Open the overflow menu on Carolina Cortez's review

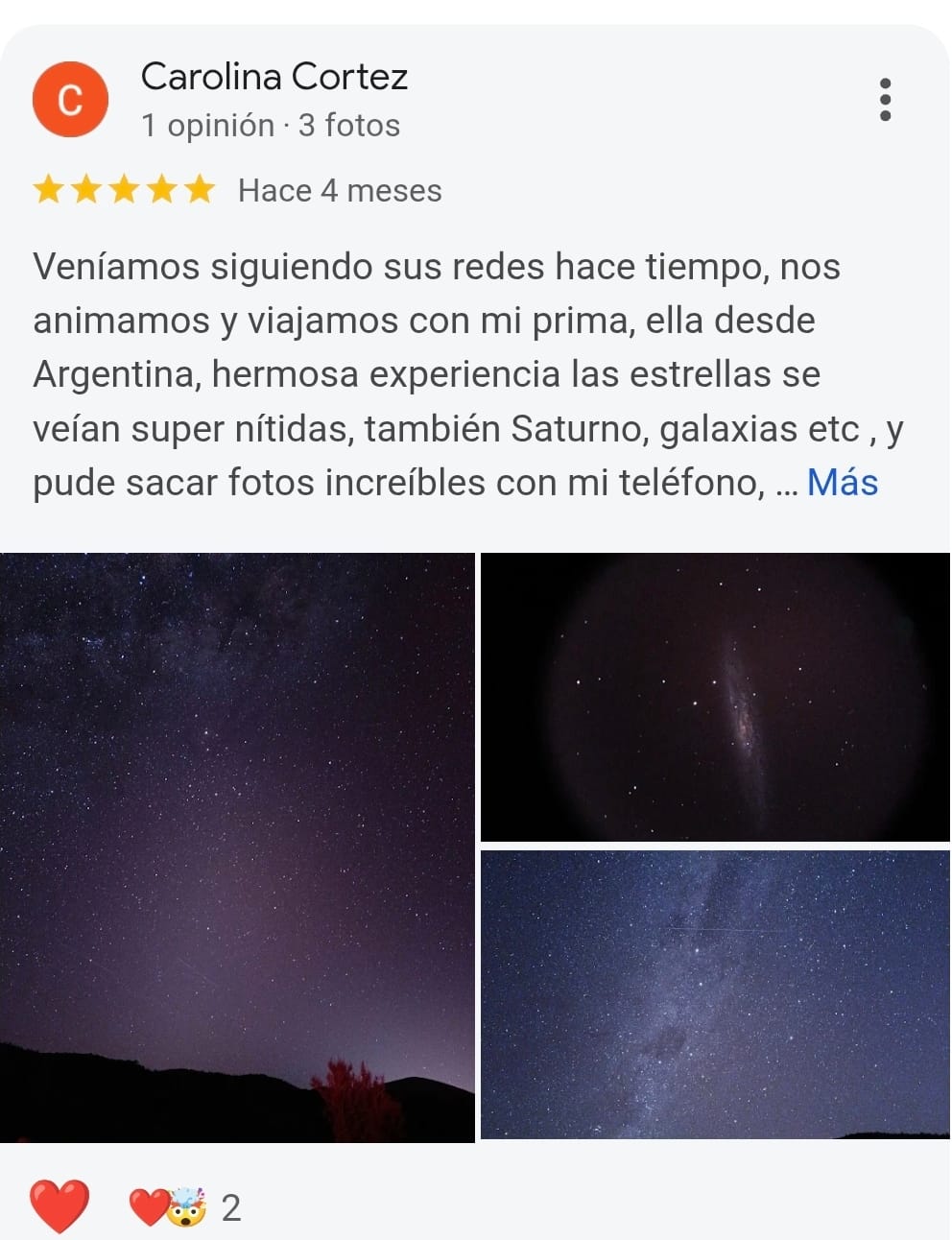[885, 100]
